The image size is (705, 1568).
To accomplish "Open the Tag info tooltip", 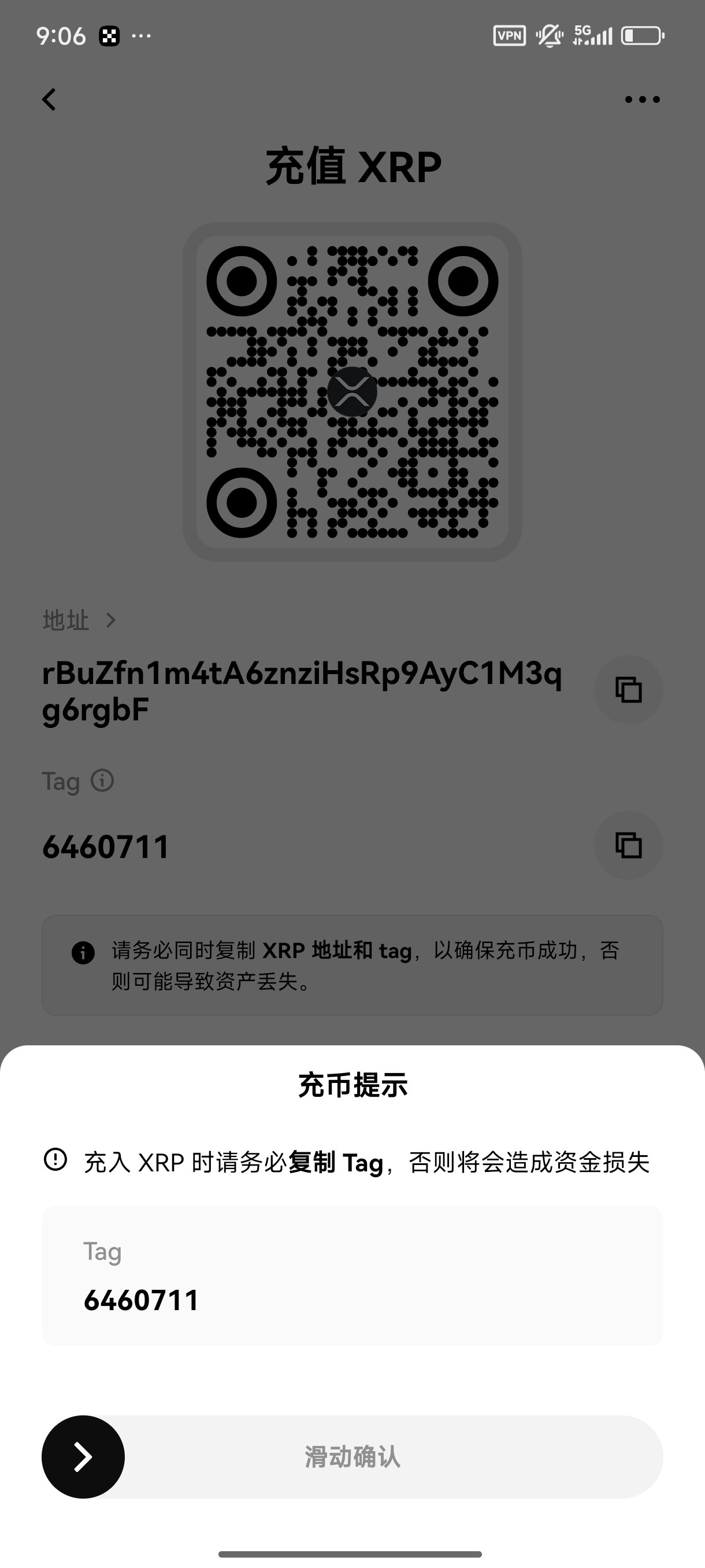I will (x=102, y=781).
